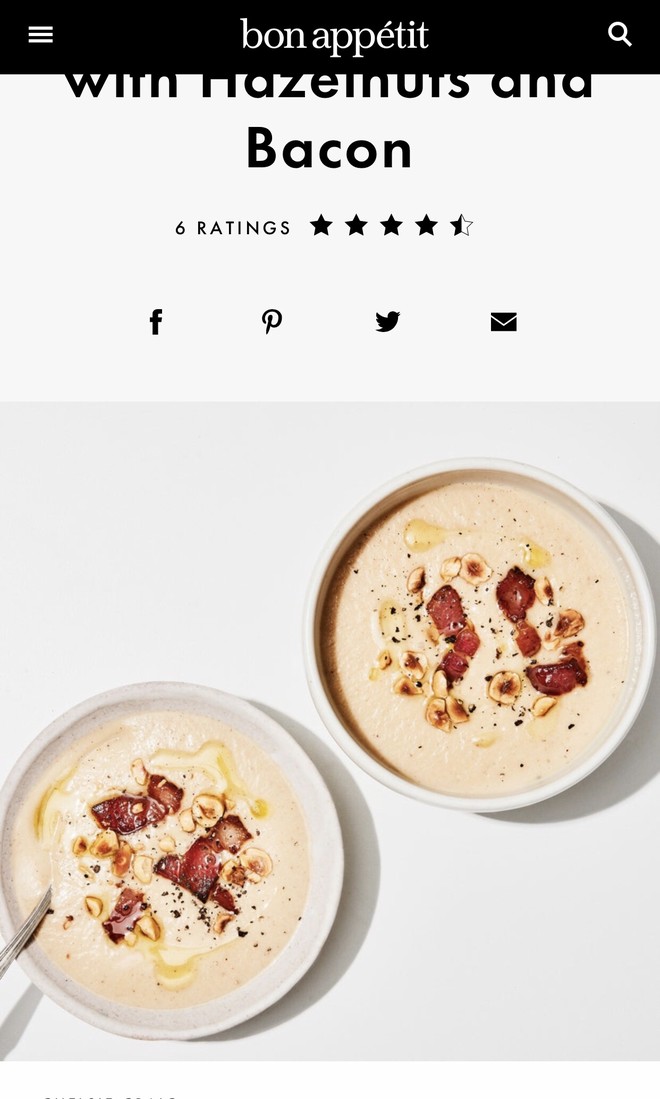
Task: Go to Bon Appétit home via logo
Action: [334, 37]
